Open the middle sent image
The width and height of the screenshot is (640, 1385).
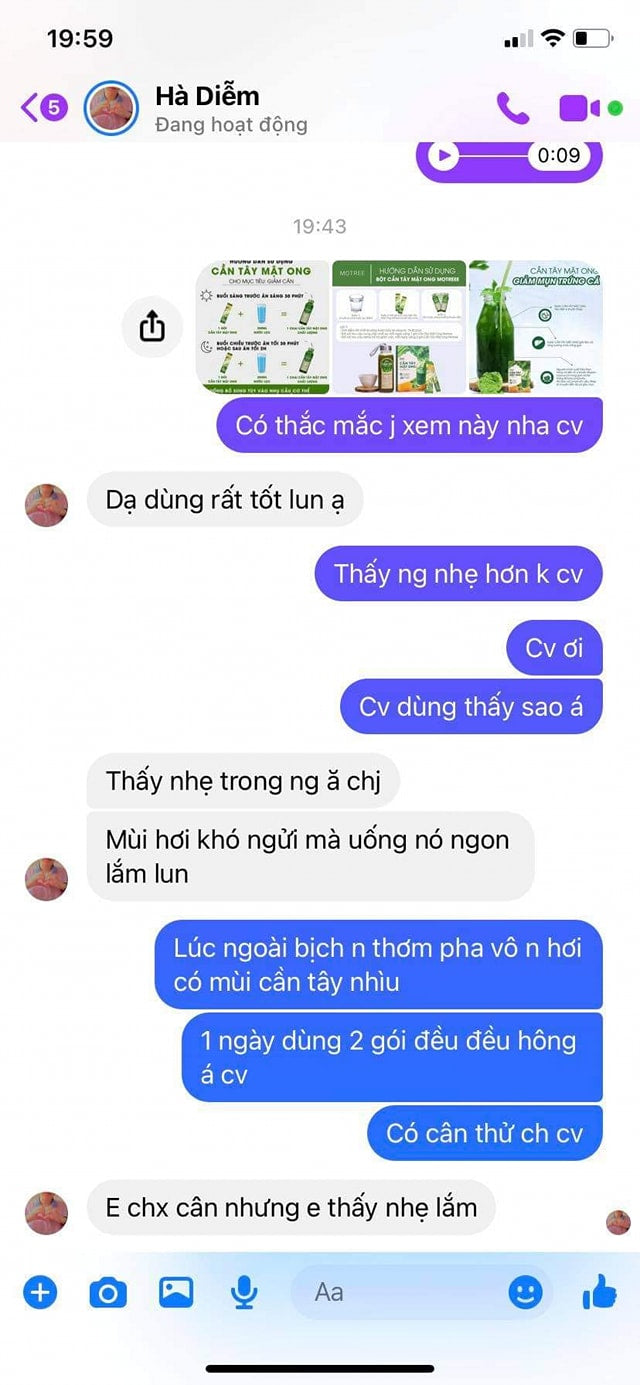pos(398,326)
